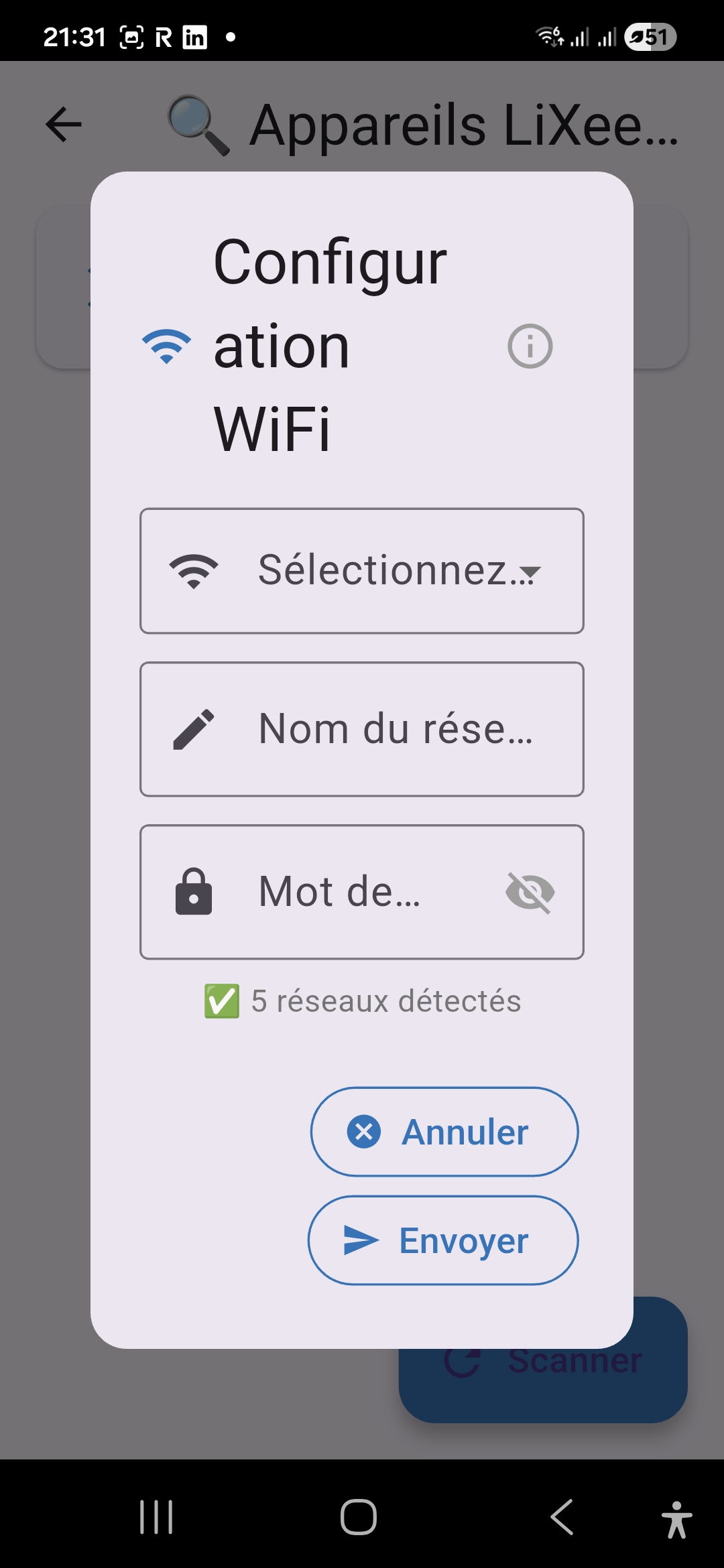
Task: Click the WiFi icon beside the dialog title
Action: coord(166,345)
